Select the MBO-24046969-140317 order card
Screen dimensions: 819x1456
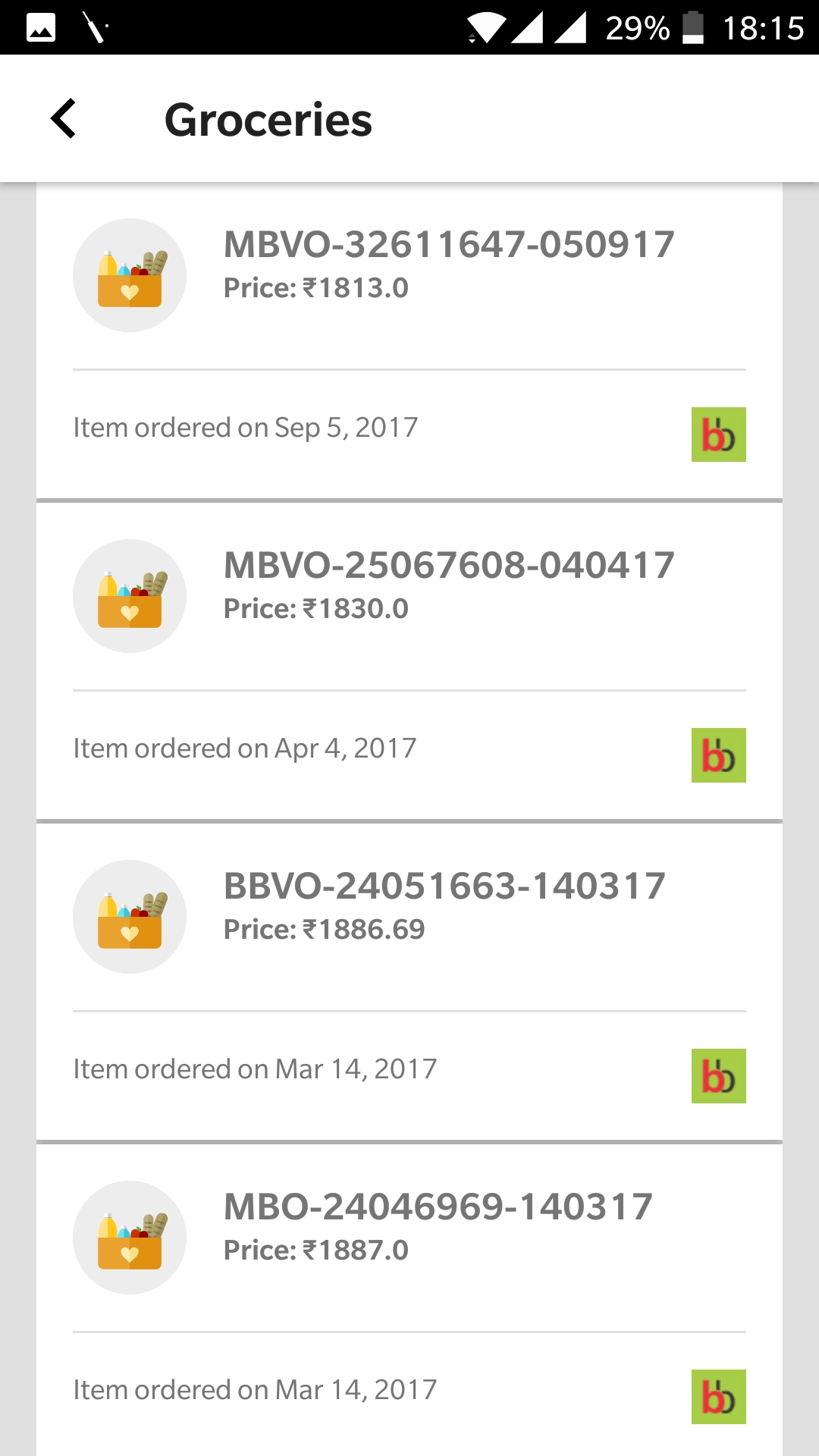(409, 1300)
